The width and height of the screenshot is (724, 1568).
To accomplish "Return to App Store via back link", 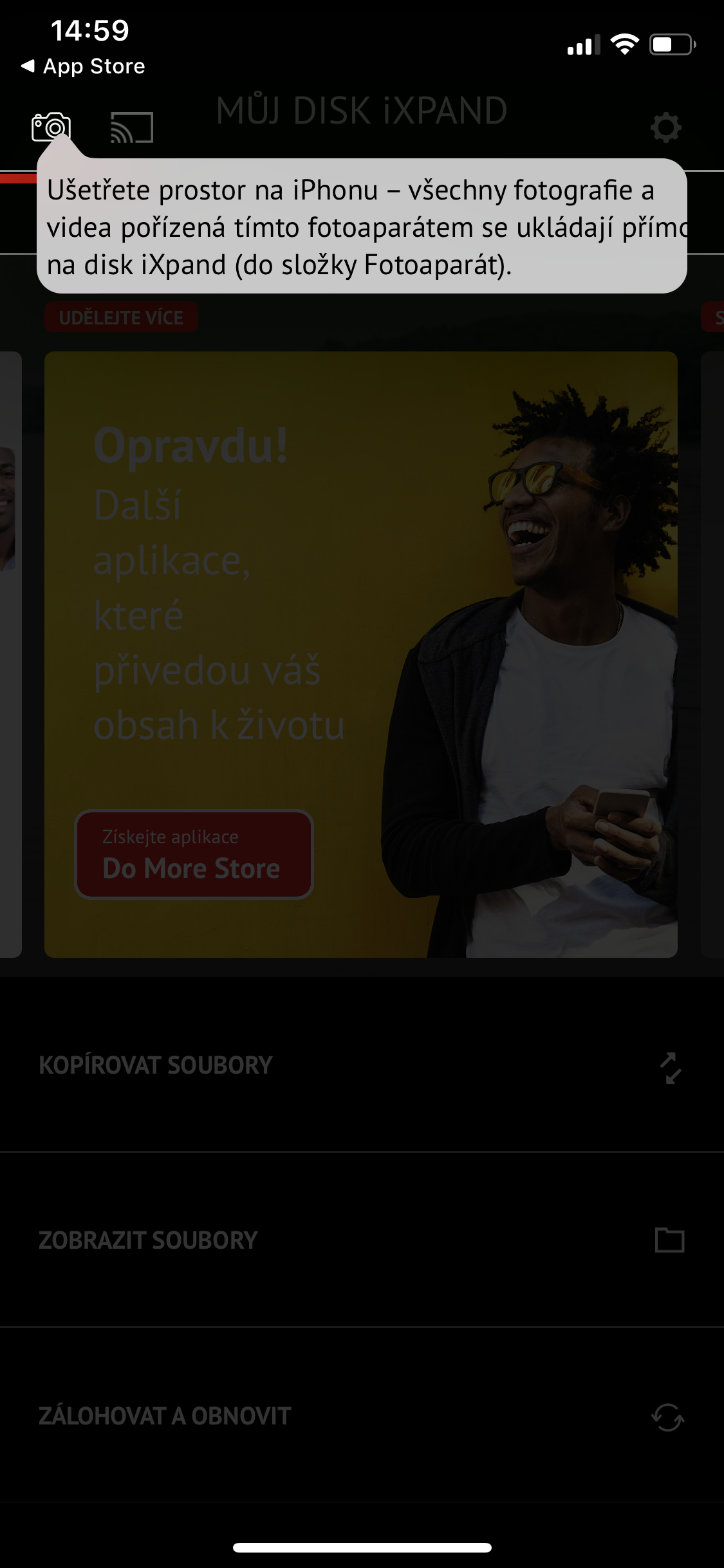I will pos(84,66).
